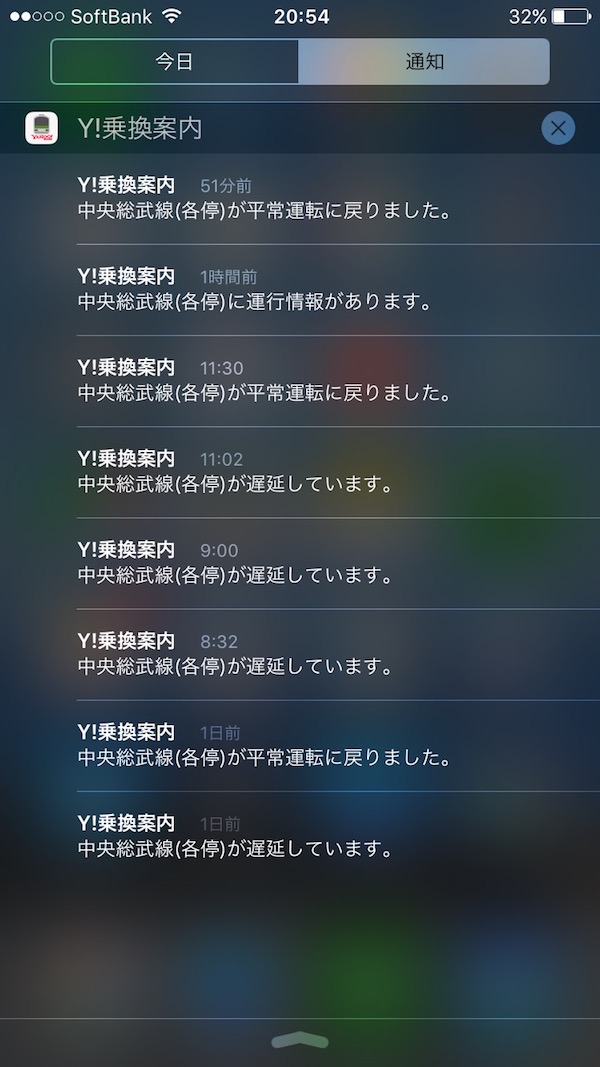Tap the bottom grabber to close Notification Center
This screenshot has height=1067, width=600.
click(300, 1041)
